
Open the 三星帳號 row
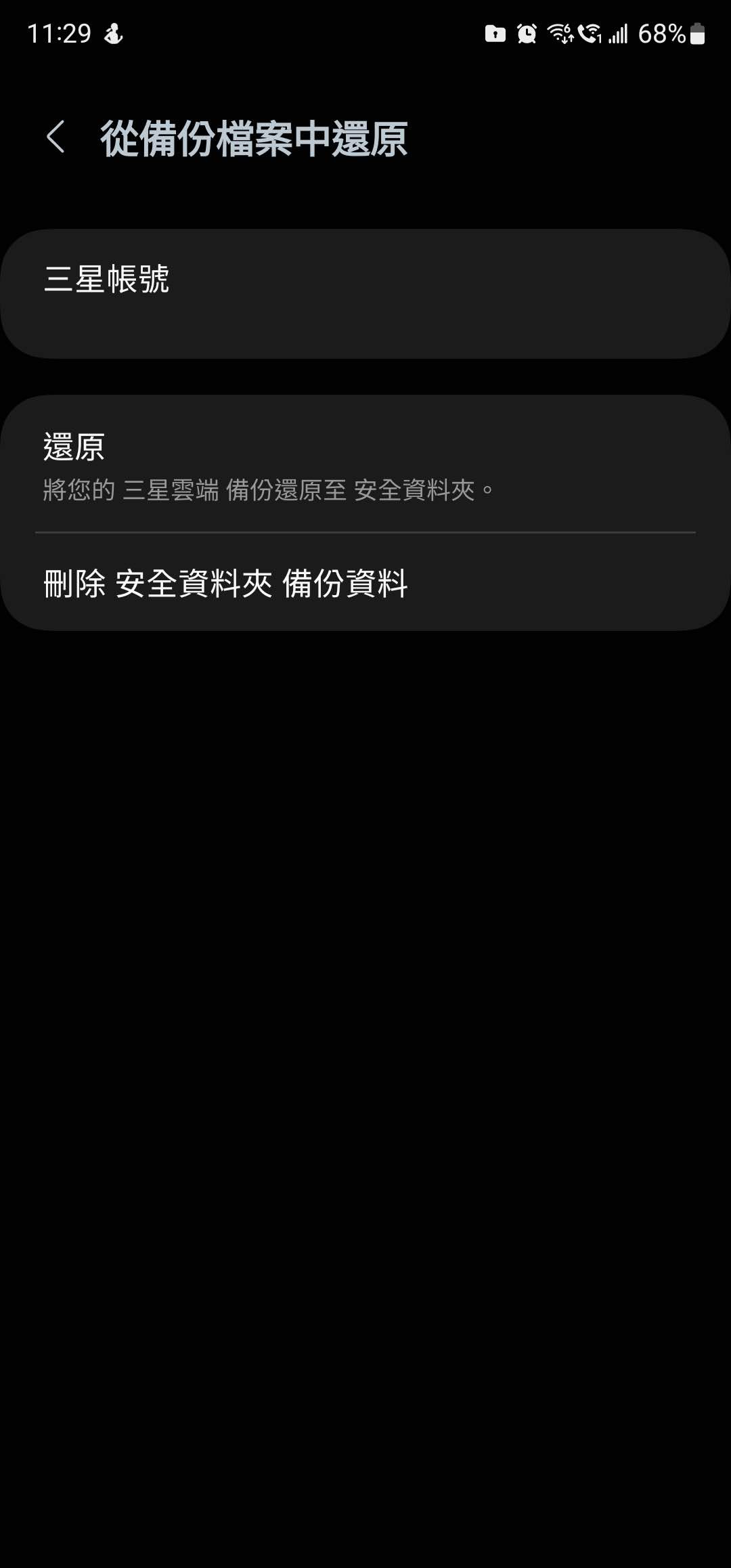[365, 293]
